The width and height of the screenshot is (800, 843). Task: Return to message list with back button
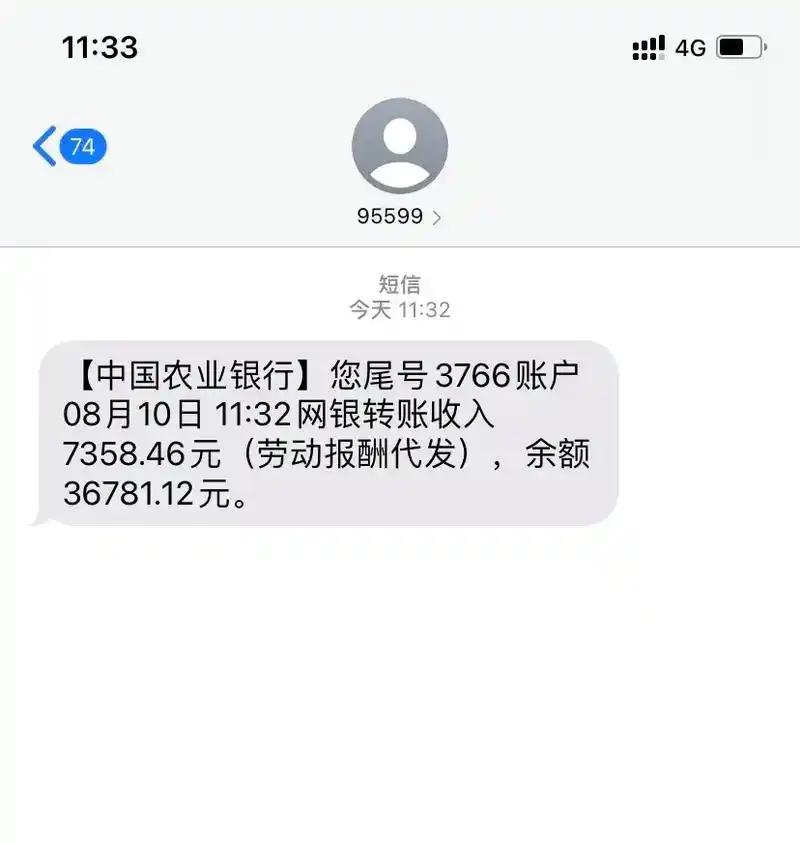pyautogui.click(x=45, y=144)
